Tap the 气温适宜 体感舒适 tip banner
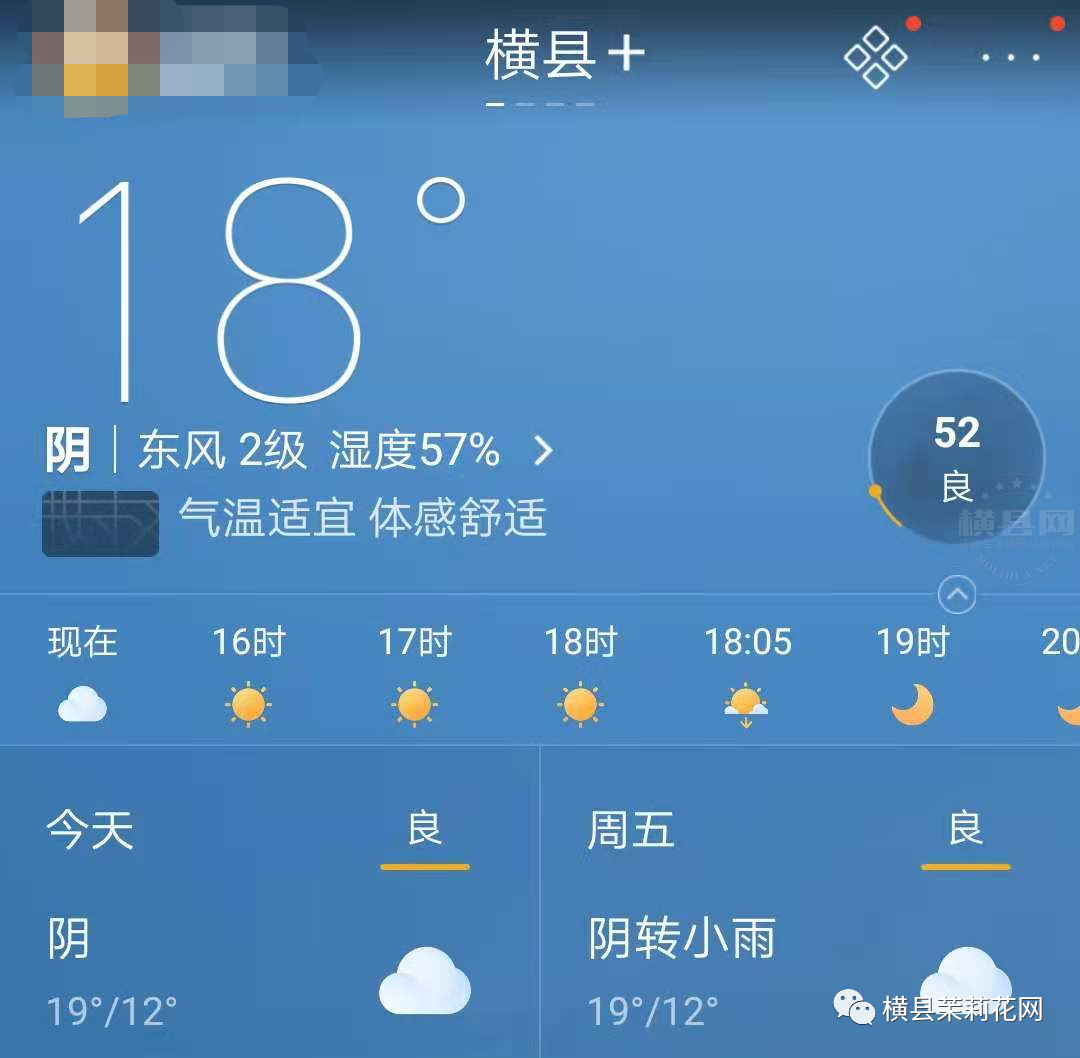Viewport: 1080px width, 1058px height. 362,519
